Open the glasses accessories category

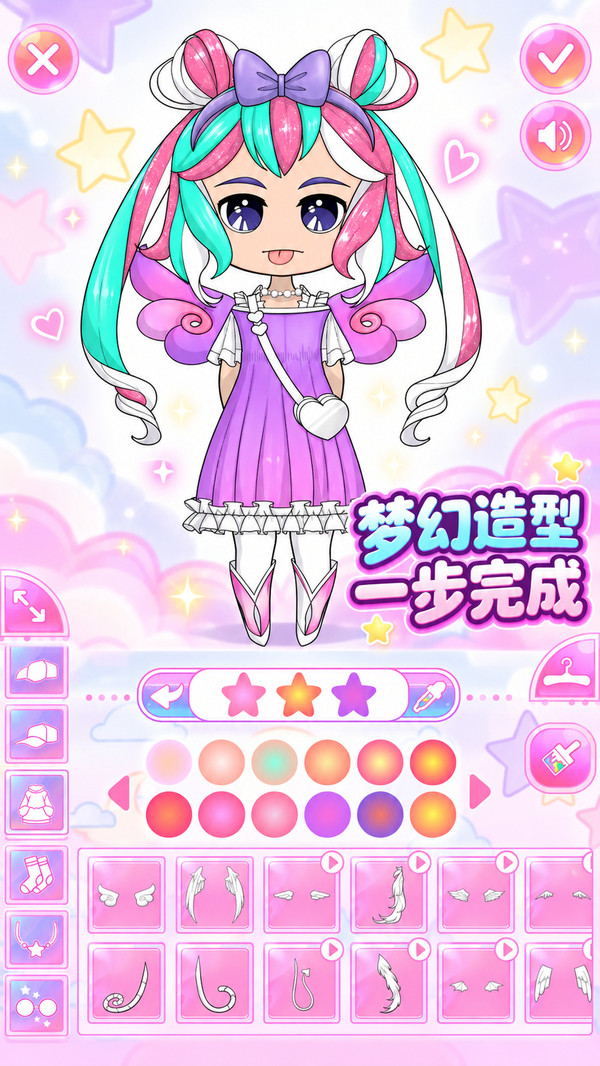pyautogui.click(x=37, y=1005)
